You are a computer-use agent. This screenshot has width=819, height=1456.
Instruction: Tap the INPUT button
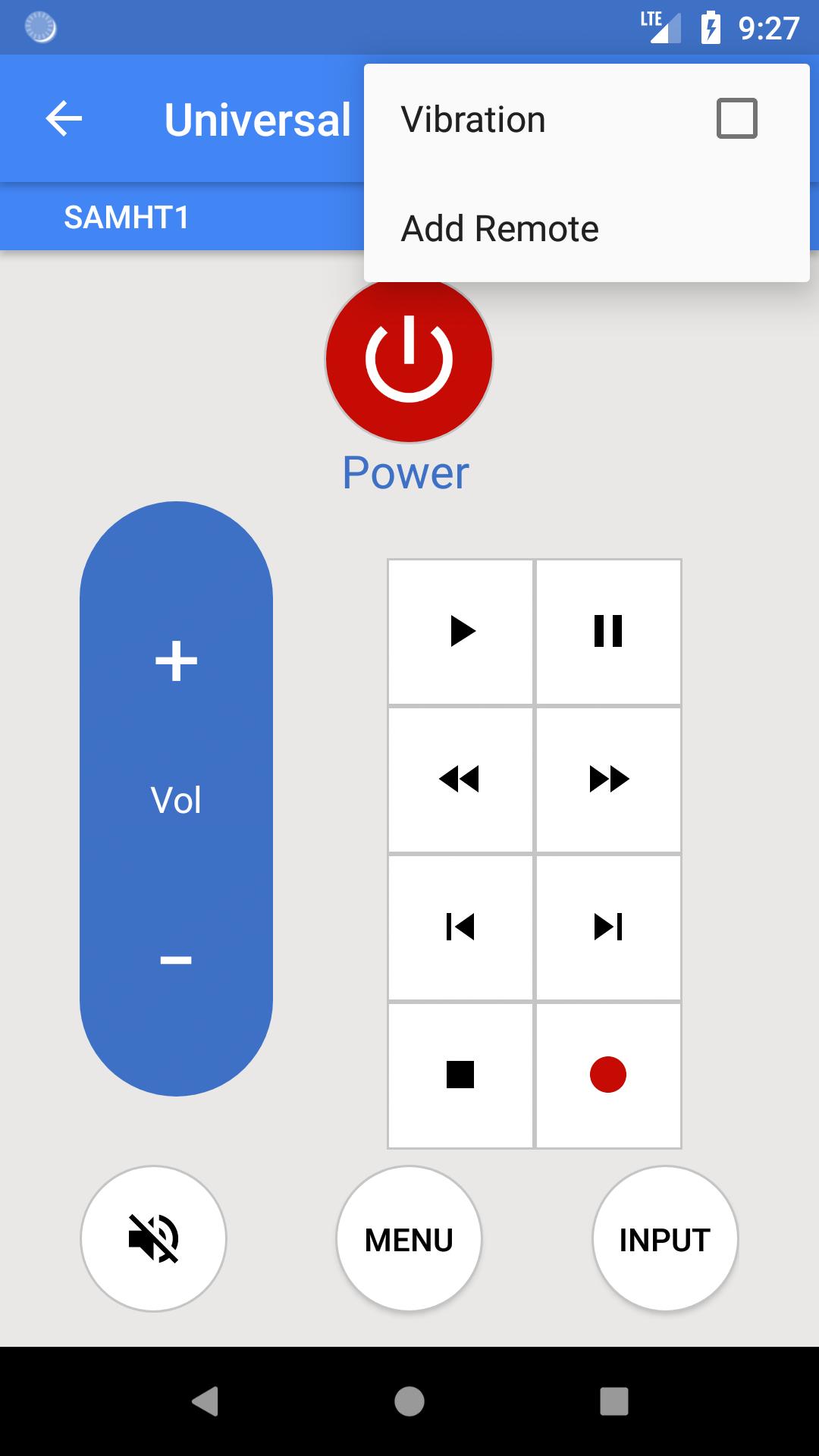tap(664, 1238)
